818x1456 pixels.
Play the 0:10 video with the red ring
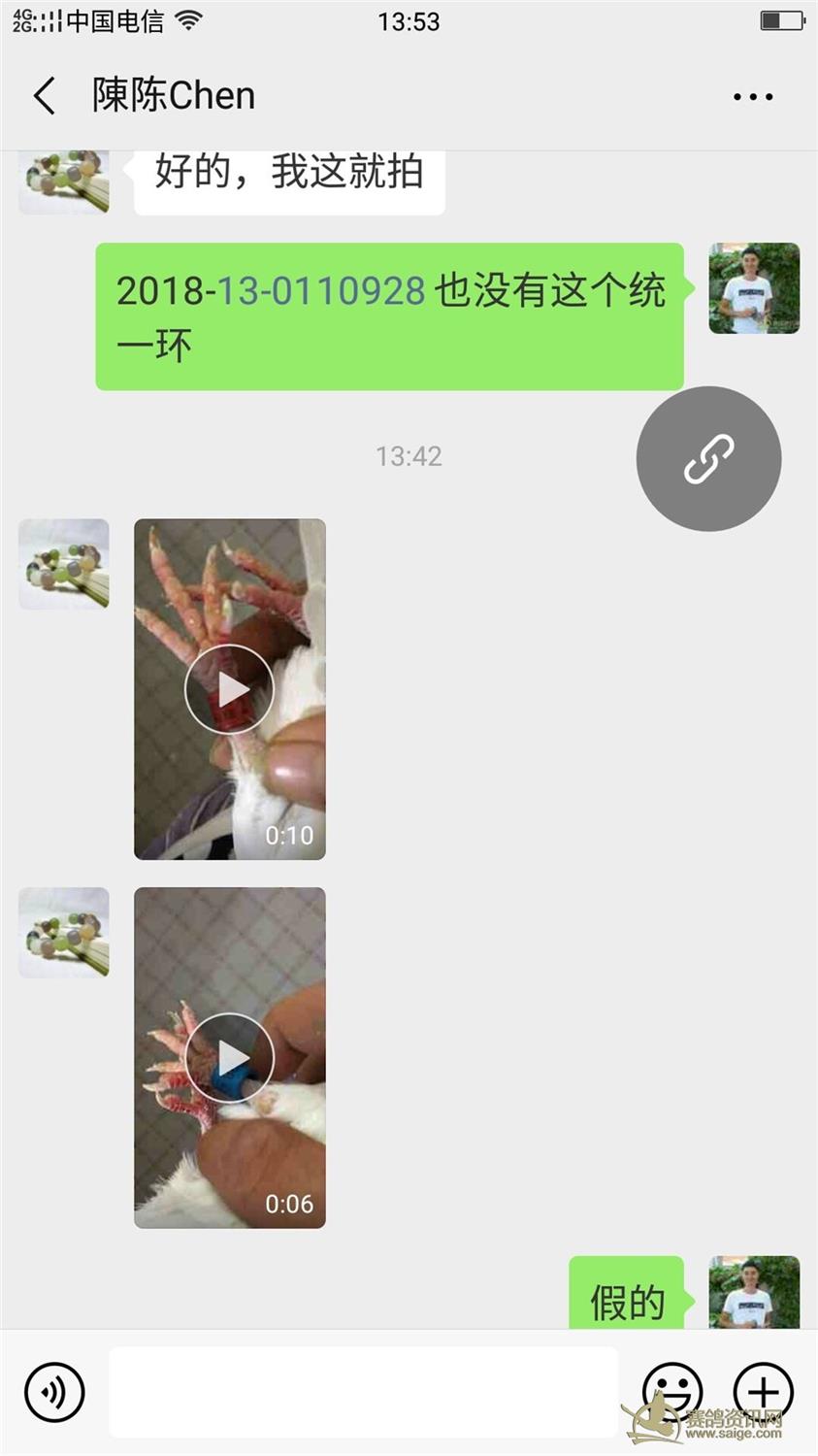[230, 689]
